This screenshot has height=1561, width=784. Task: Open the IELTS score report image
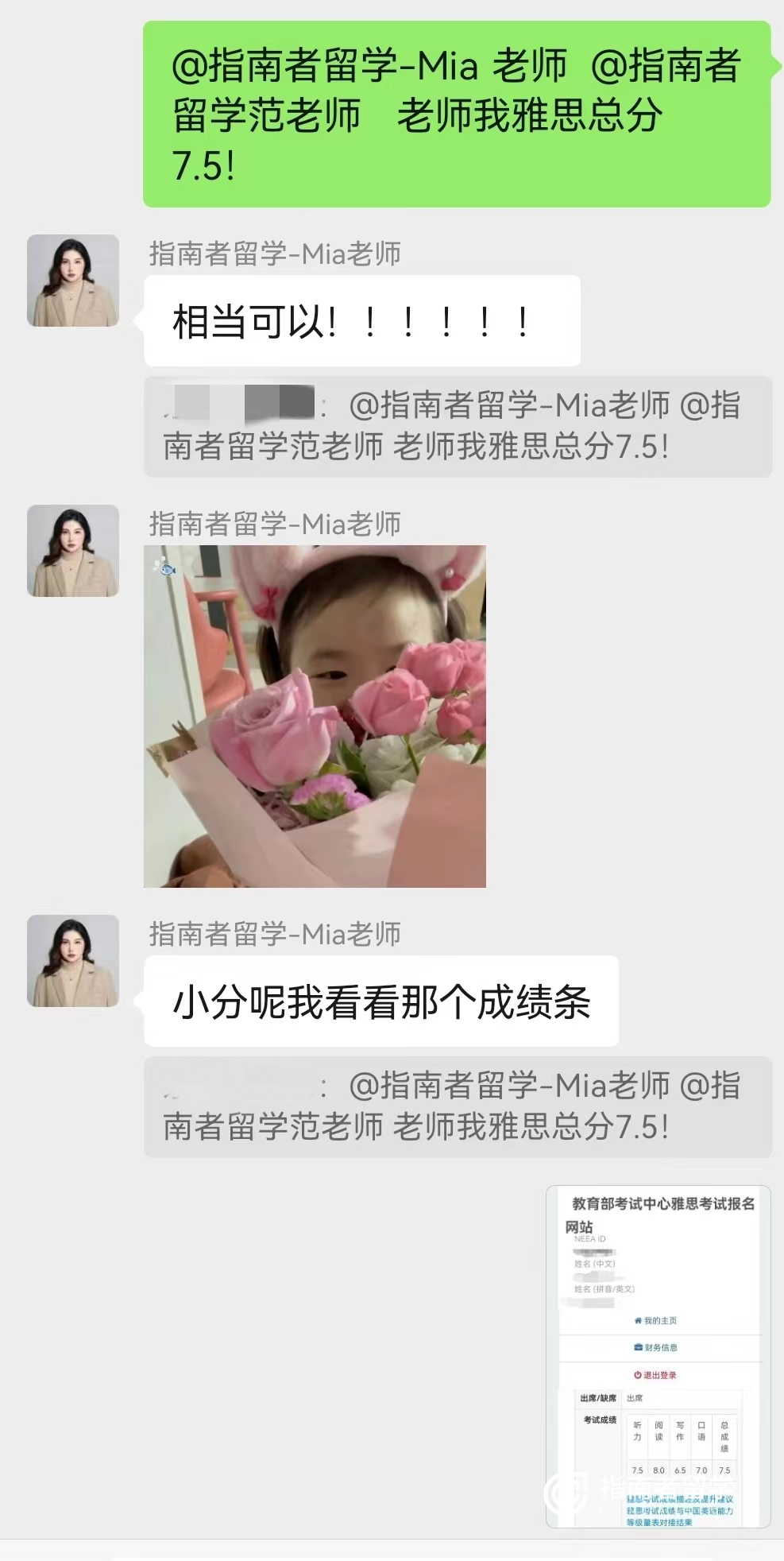[658, 1356]
